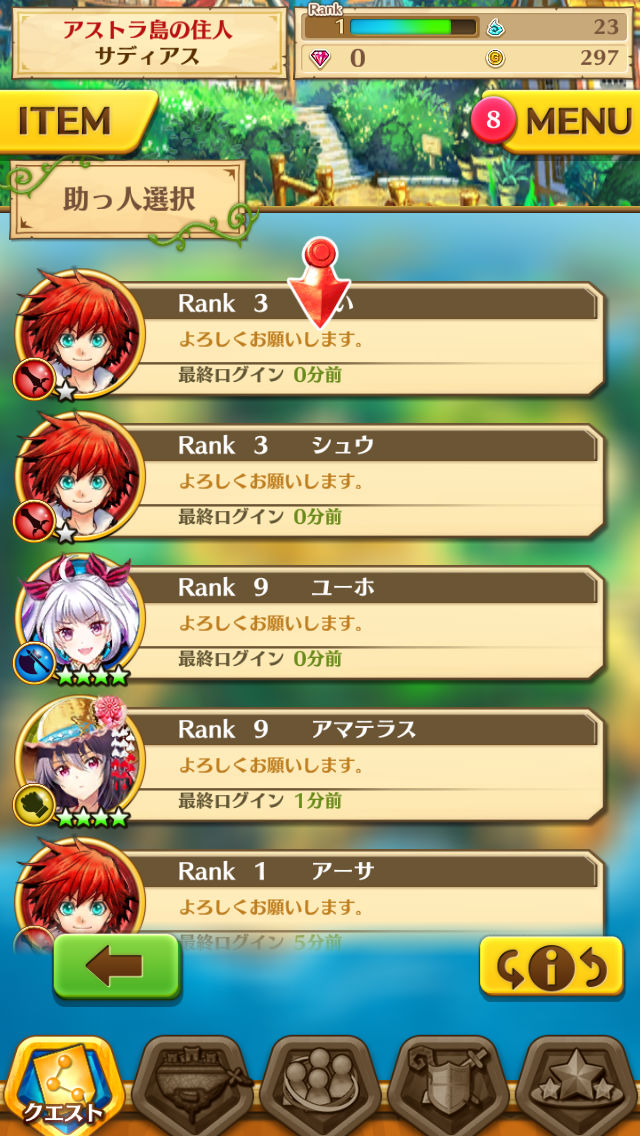Go back with the green arrow button
Viewport: 640px width, 1136px height.
tap(116, 966)
